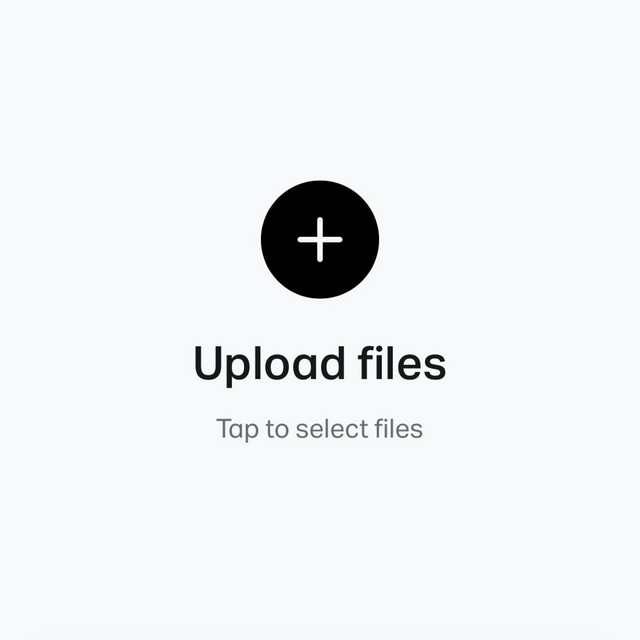
Task: Tap the plus button to upload files
Action: (320, 240)
